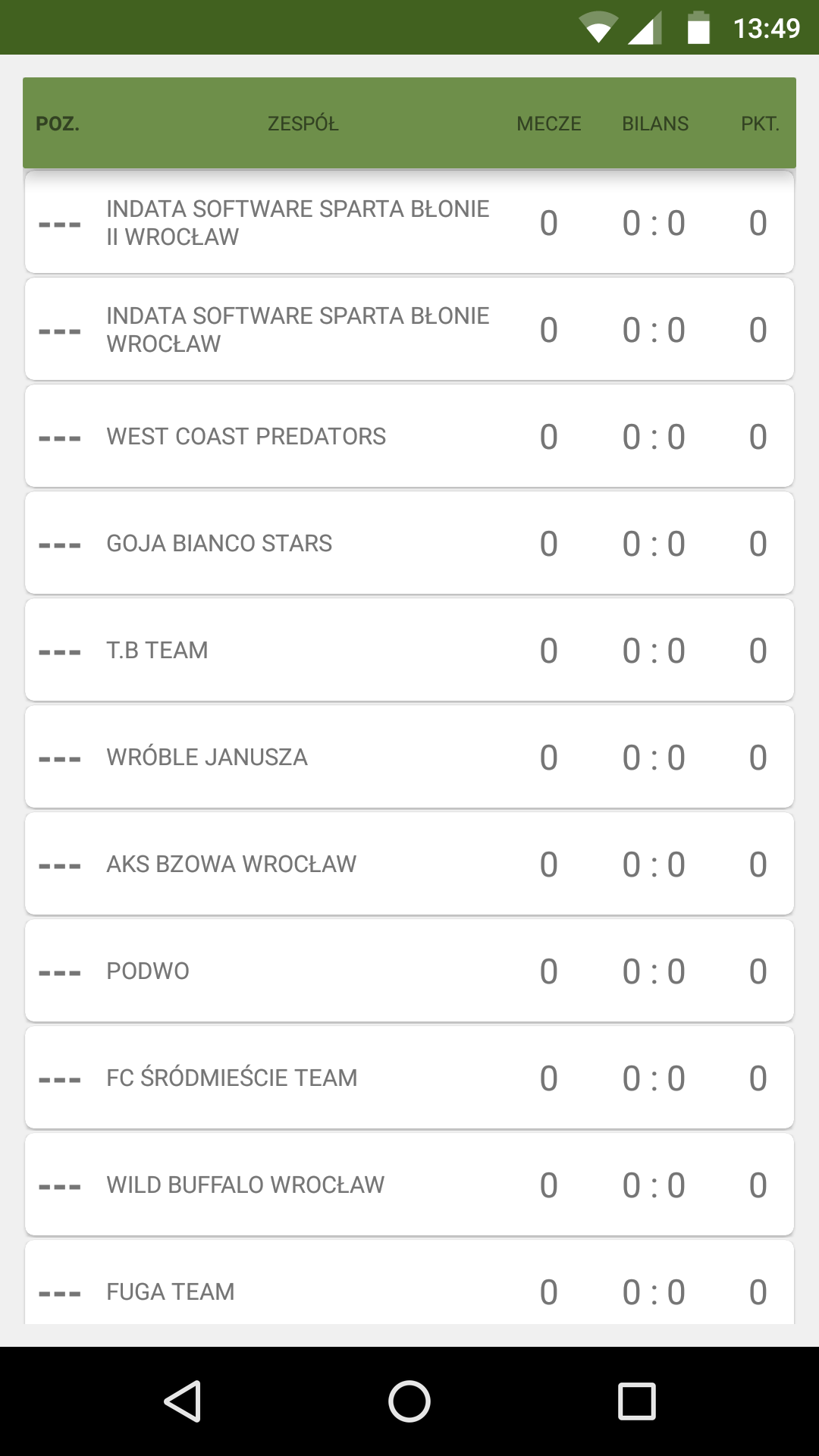Select the WEST COAST PREDATORS team card
The height and width of the screenshot is (1456, 819).
coord(409,436)
